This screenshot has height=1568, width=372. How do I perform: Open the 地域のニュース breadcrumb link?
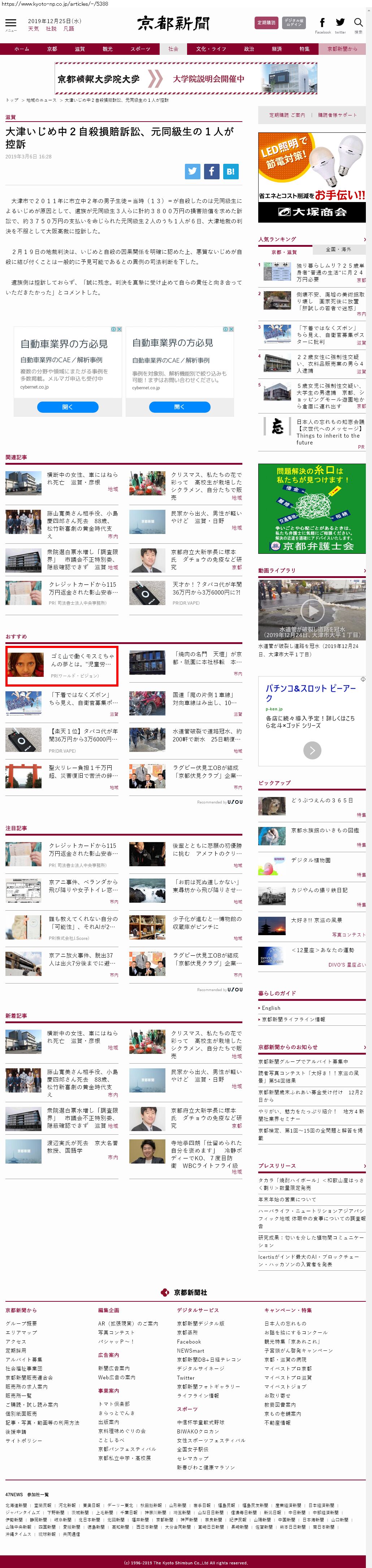point(41,100)
